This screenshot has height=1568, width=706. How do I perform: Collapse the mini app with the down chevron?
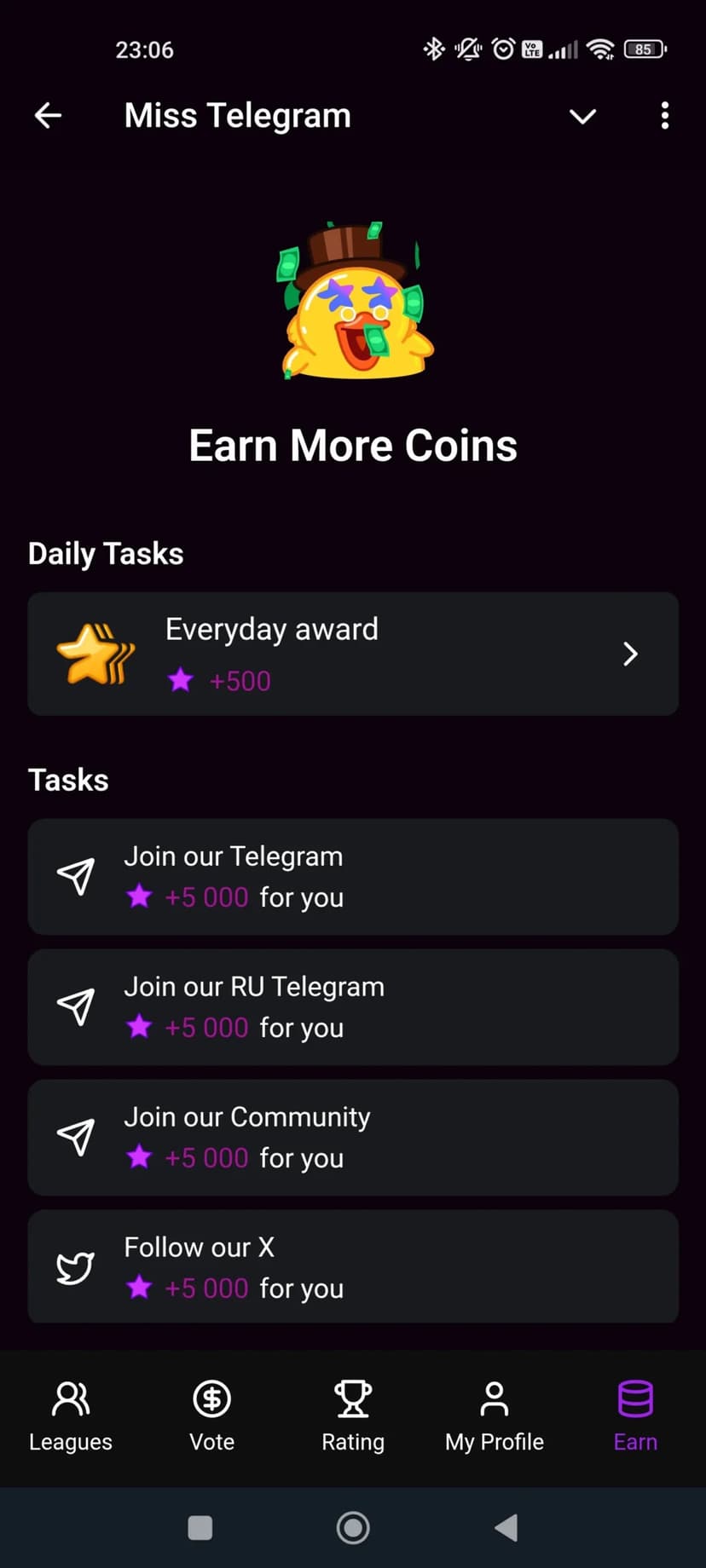tap(582, 116)
